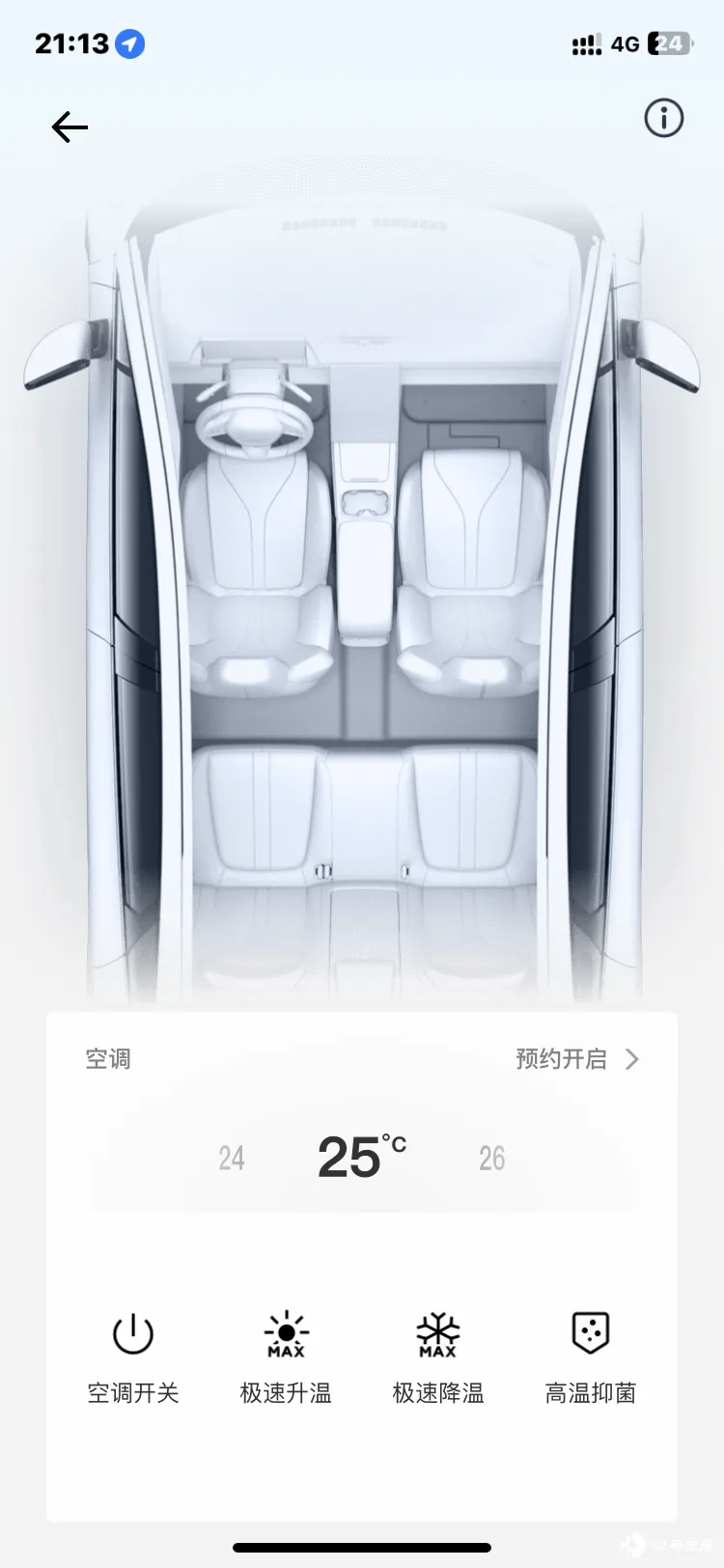Go back using the arrow
The image size is (724, 1568).
[x=70, y=126]
